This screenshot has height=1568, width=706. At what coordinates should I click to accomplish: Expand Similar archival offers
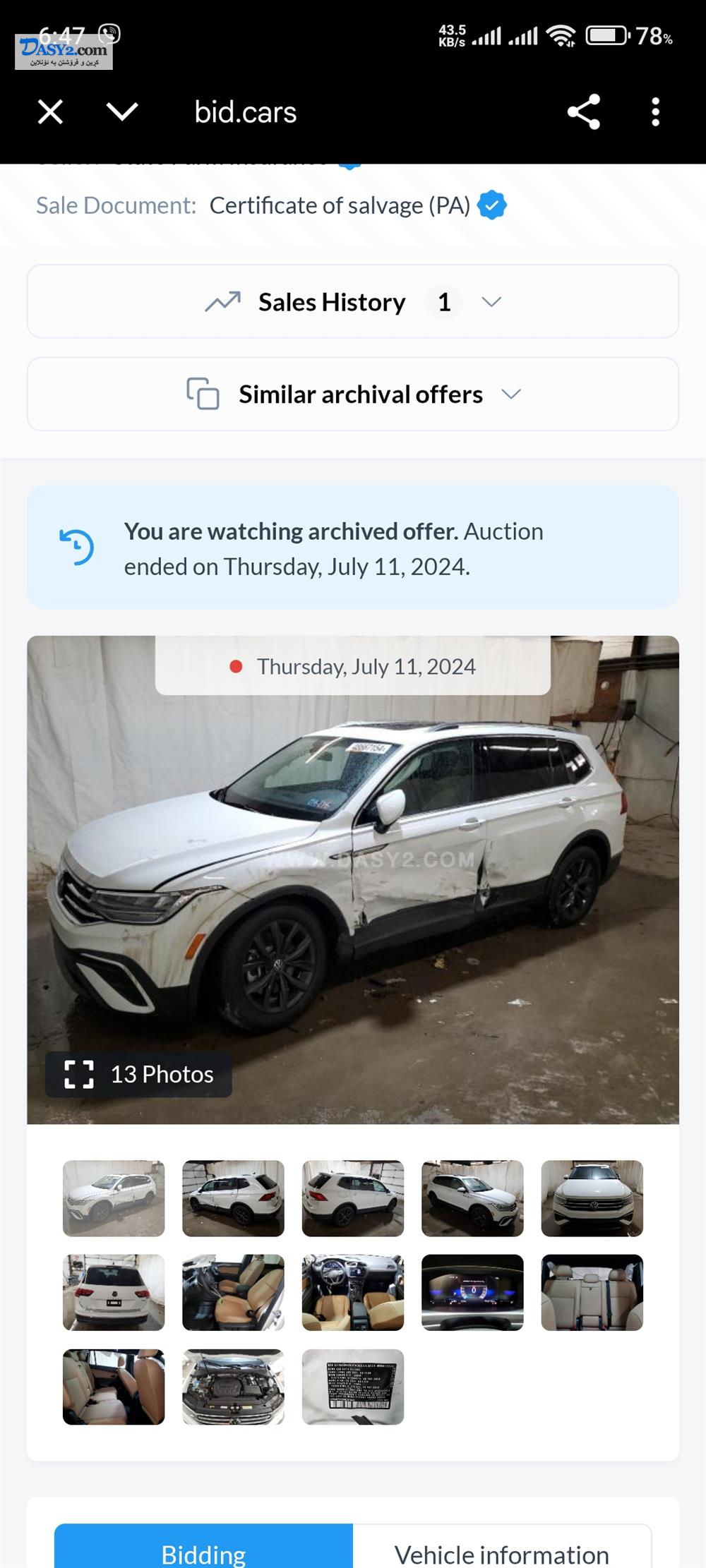[353, 394]
